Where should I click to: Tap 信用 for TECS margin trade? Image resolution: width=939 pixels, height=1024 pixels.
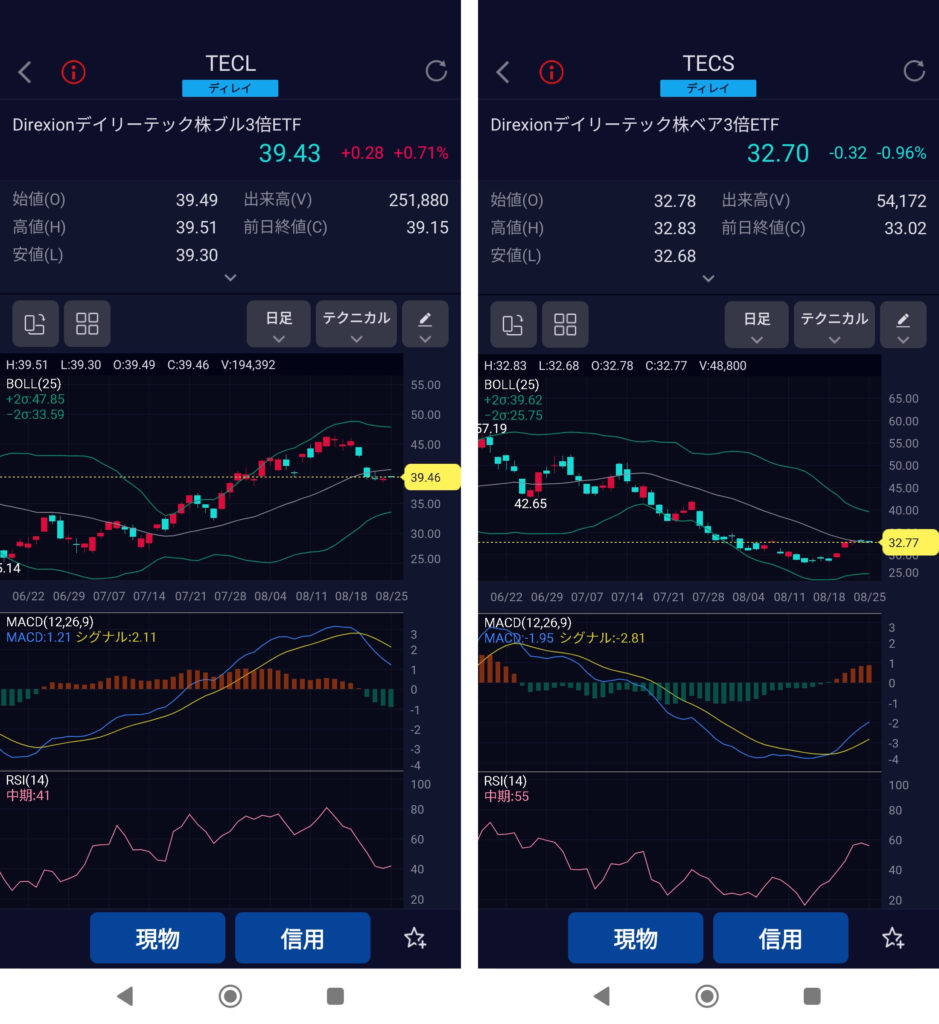(x=780, y=938)
